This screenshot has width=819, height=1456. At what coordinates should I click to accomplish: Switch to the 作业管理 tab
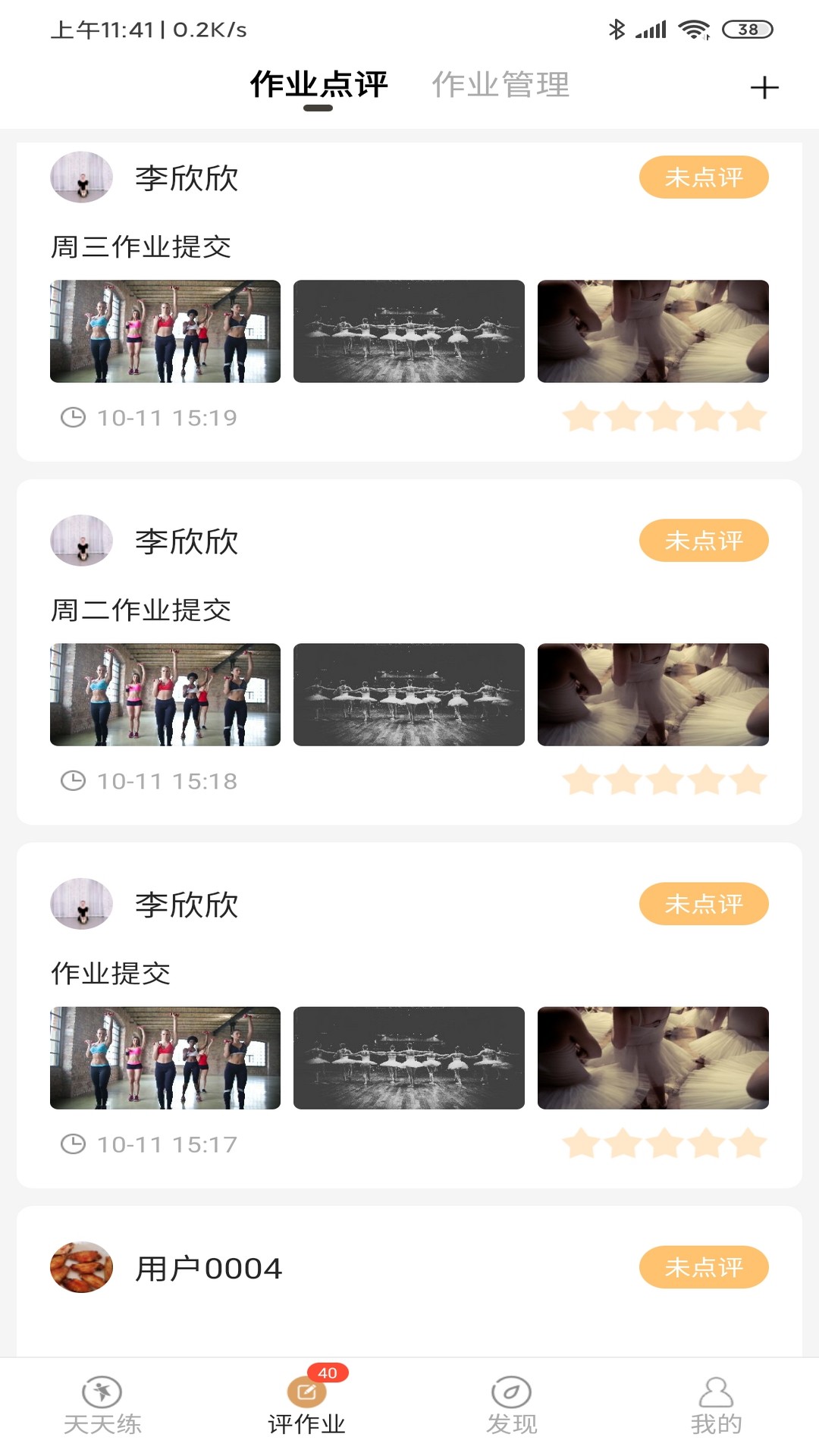tap(501, 85)
